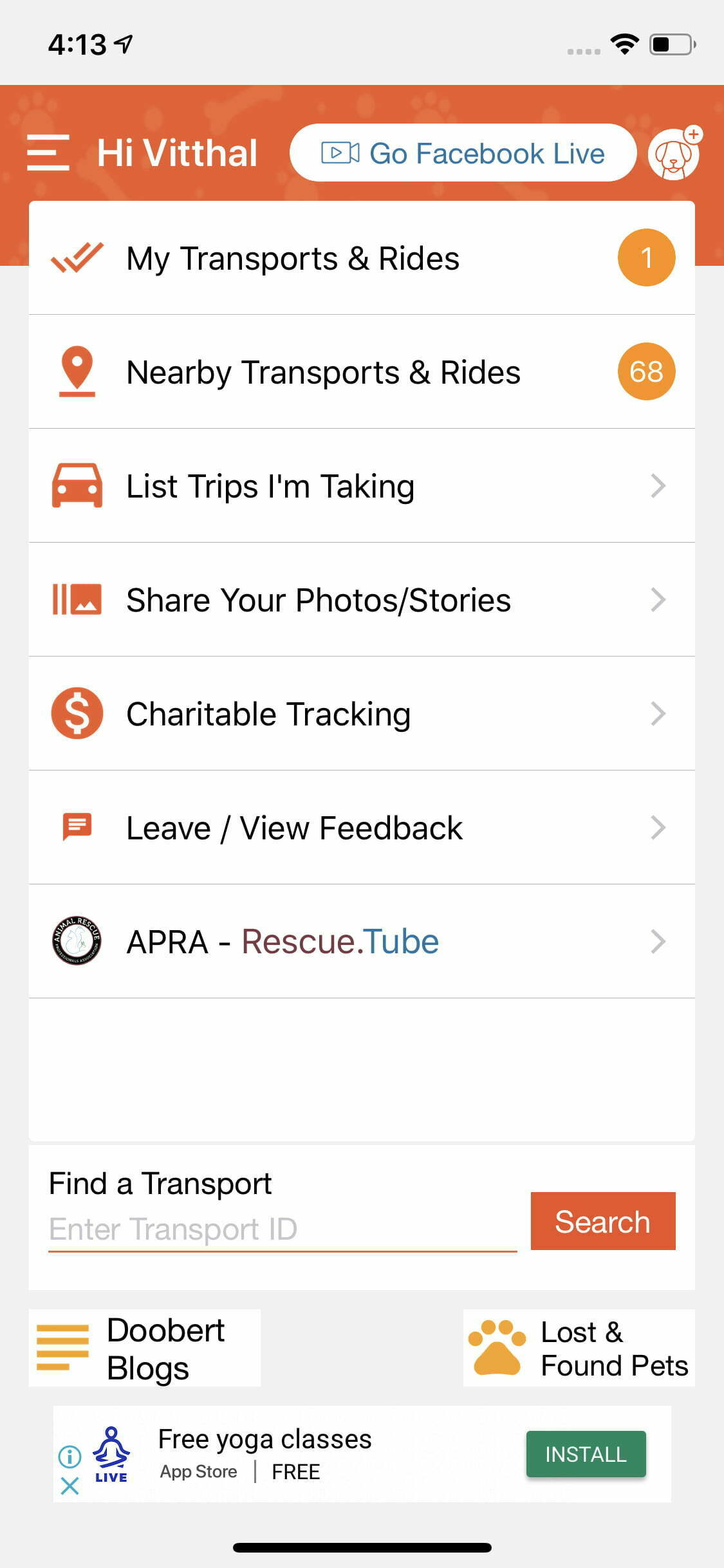Open Share Your Photos/Stories
Image resolution: width=724 pixels, height=1568 pixels.
click(362, 600)
